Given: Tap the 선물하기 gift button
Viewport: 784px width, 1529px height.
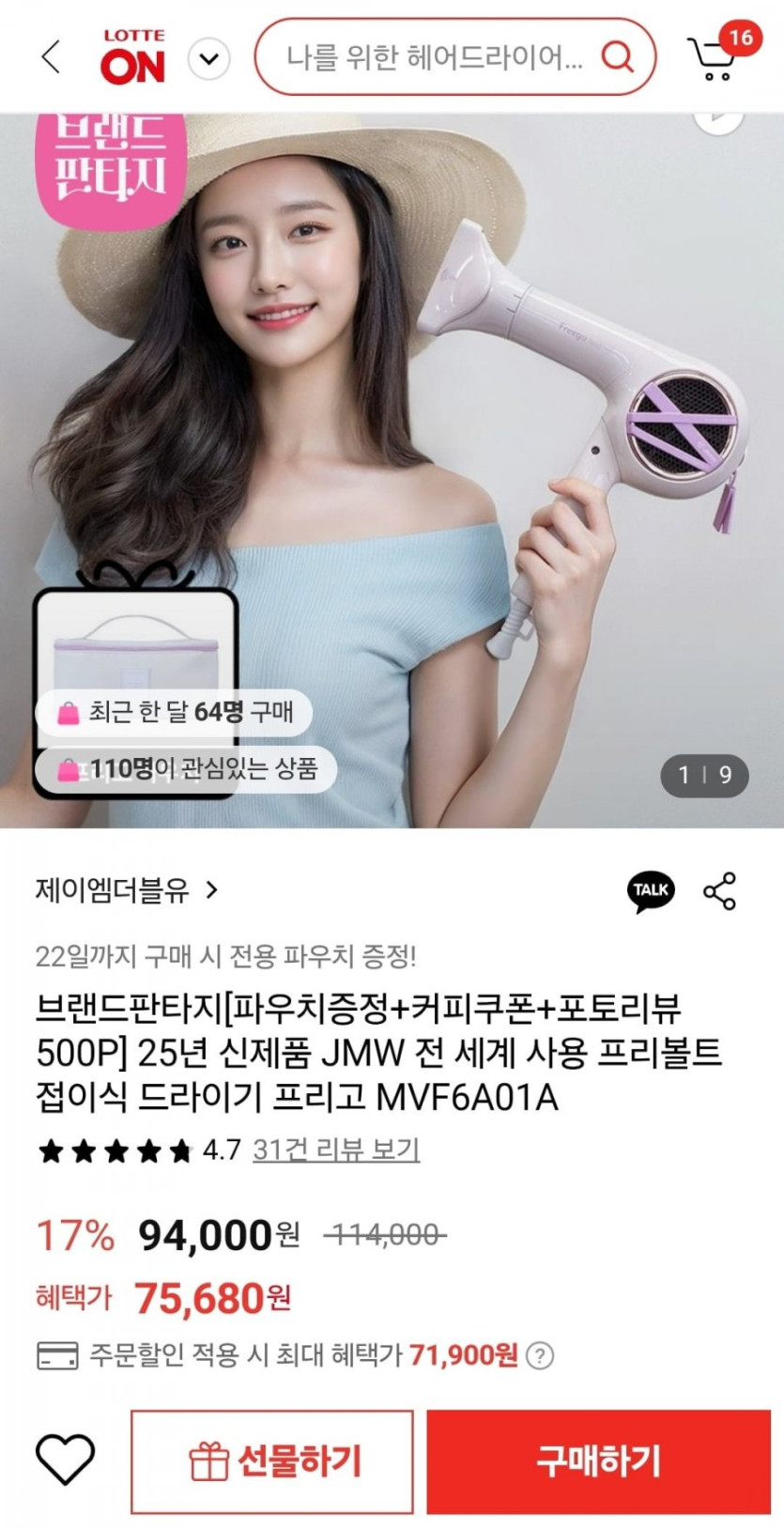Looking at the screenshot, I should coord(272,1461).
